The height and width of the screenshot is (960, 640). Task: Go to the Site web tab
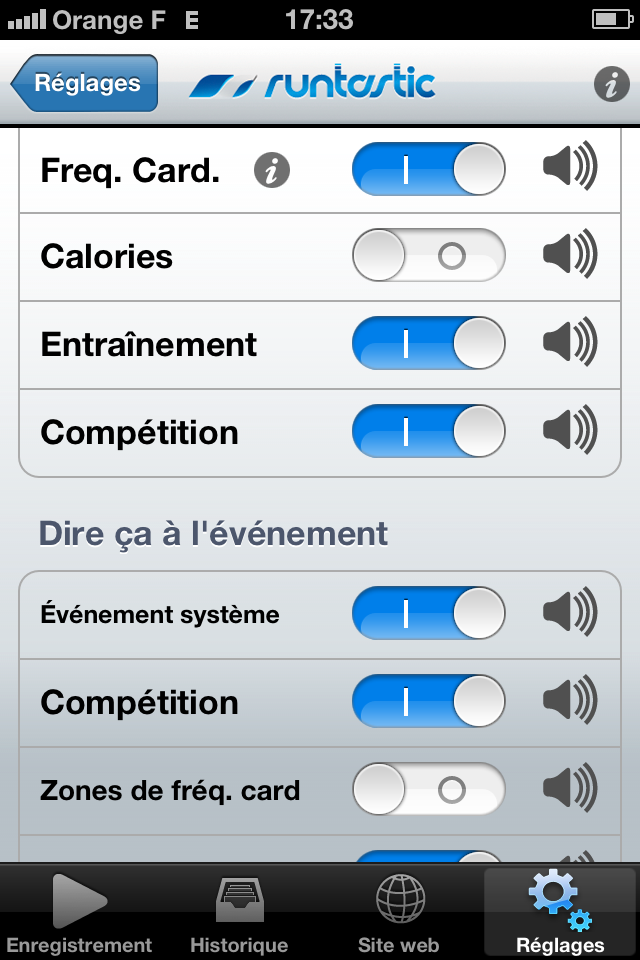pos(399,912)
